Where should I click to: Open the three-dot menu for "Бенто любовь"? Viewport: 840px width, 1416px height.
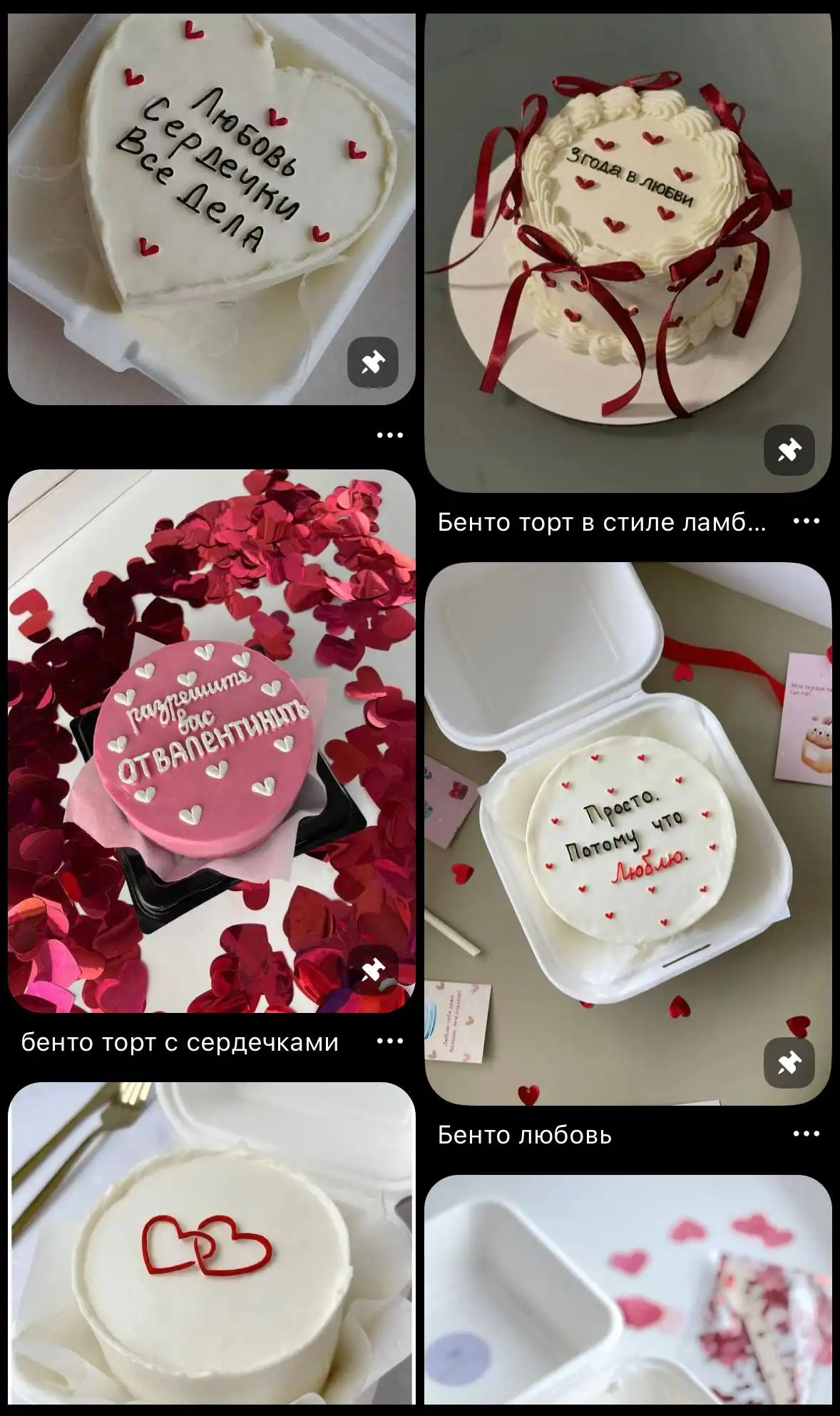tap(806, 1134)
